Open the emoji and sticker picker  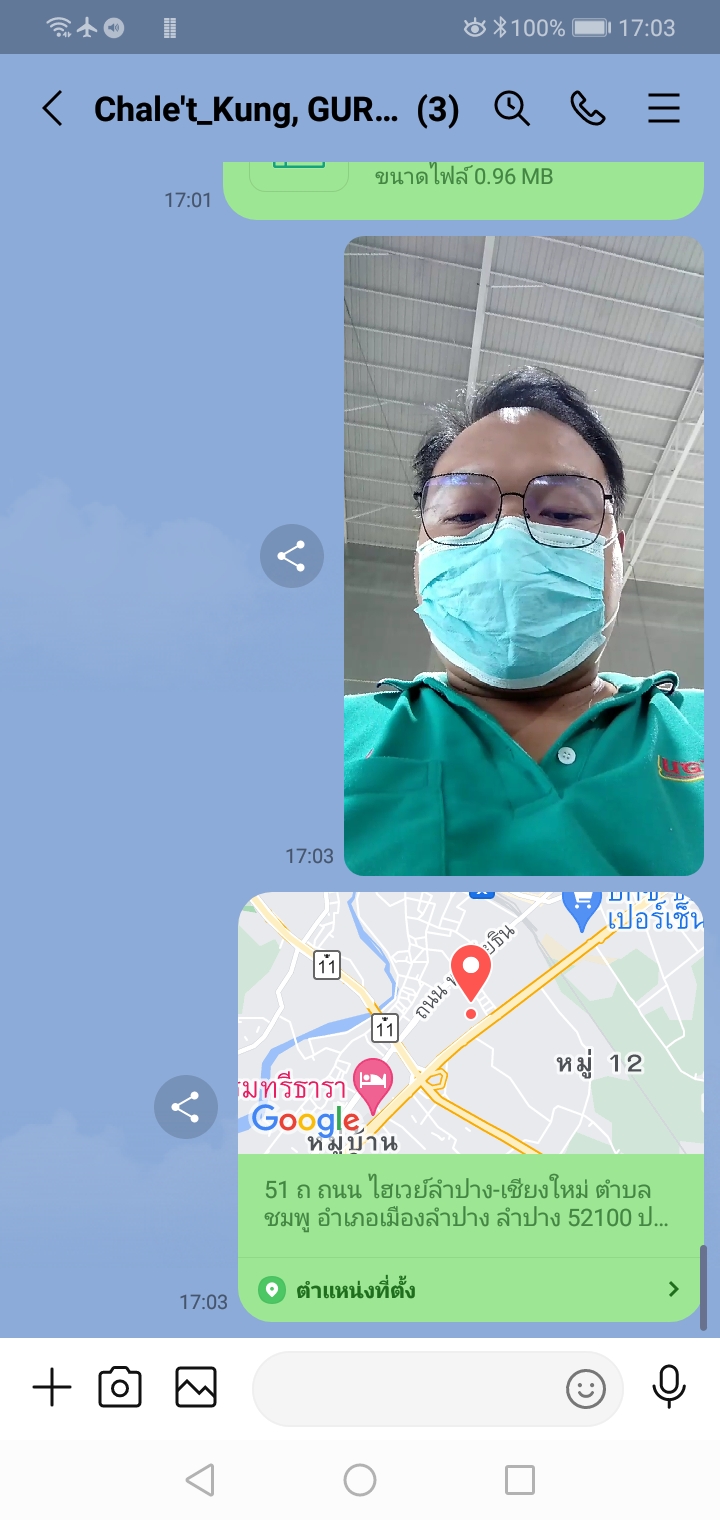tap(586, 1388)
